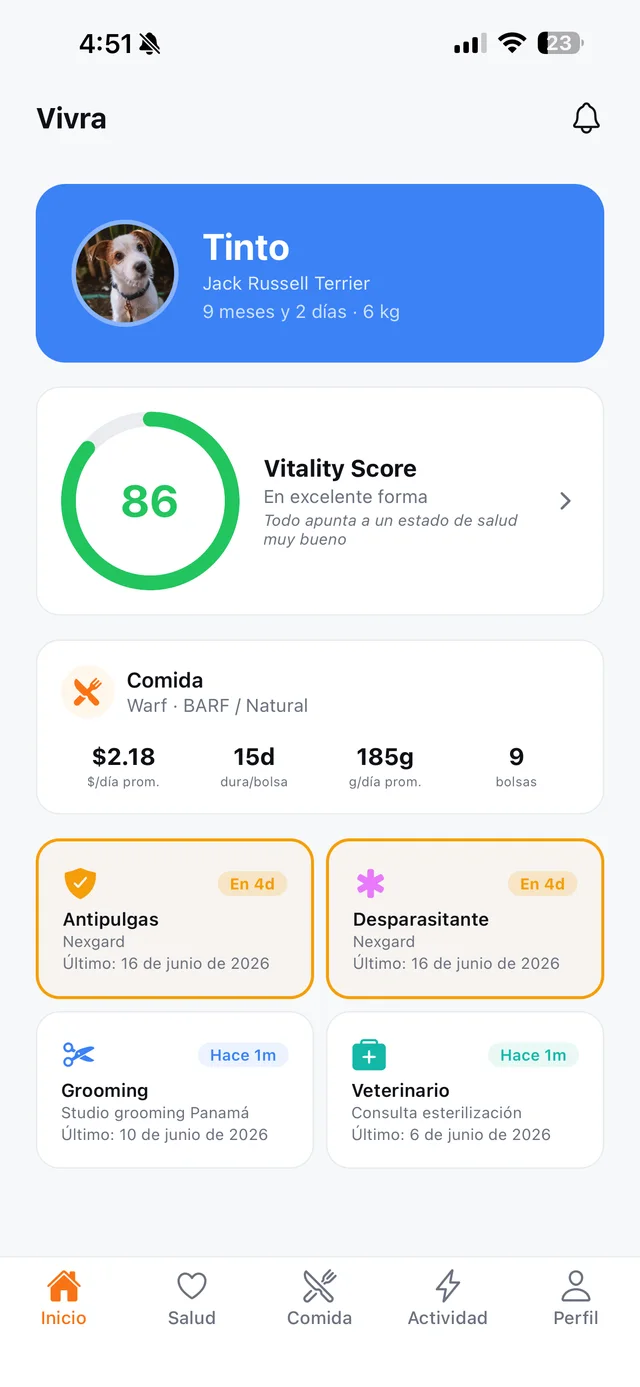Expand the Vitality Score chevron
Viewport: 640px width, 1387px height.
click(x=565, y=501)
